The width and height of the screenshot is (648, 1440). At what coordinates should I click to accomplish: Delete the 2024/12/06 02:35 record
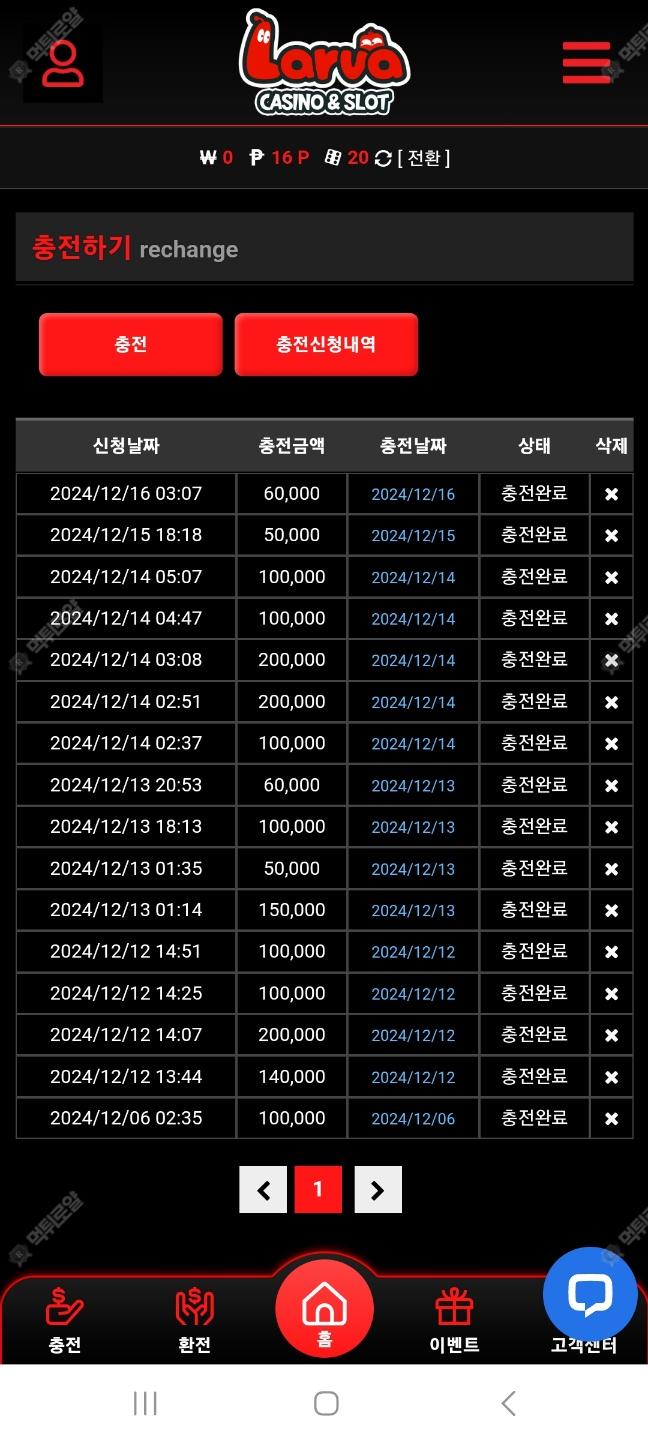tap(611, 1118)
